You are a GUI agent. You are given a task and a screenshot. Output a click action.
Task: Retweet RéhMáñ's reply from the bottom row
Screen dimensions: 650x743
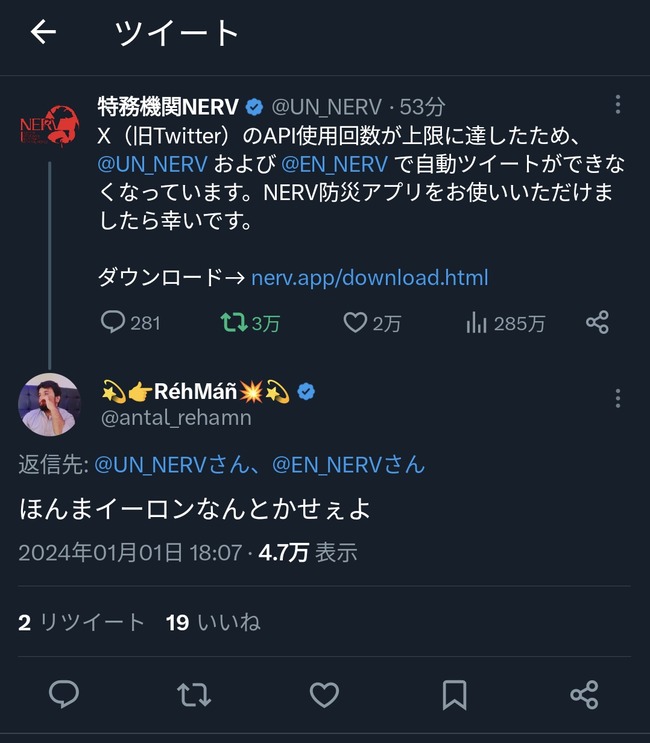coord(194,694)
